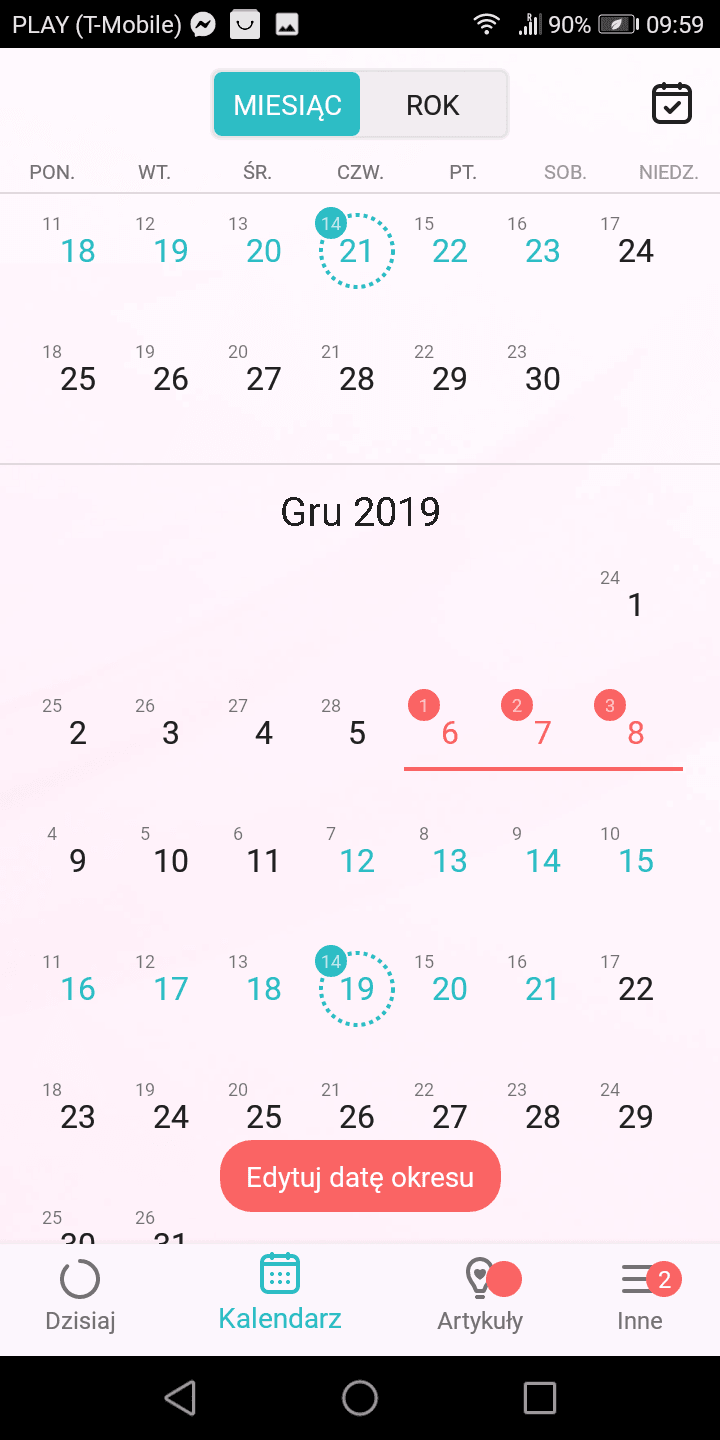
Task: Choose December 1 in calendar
Action: [635, 604]
